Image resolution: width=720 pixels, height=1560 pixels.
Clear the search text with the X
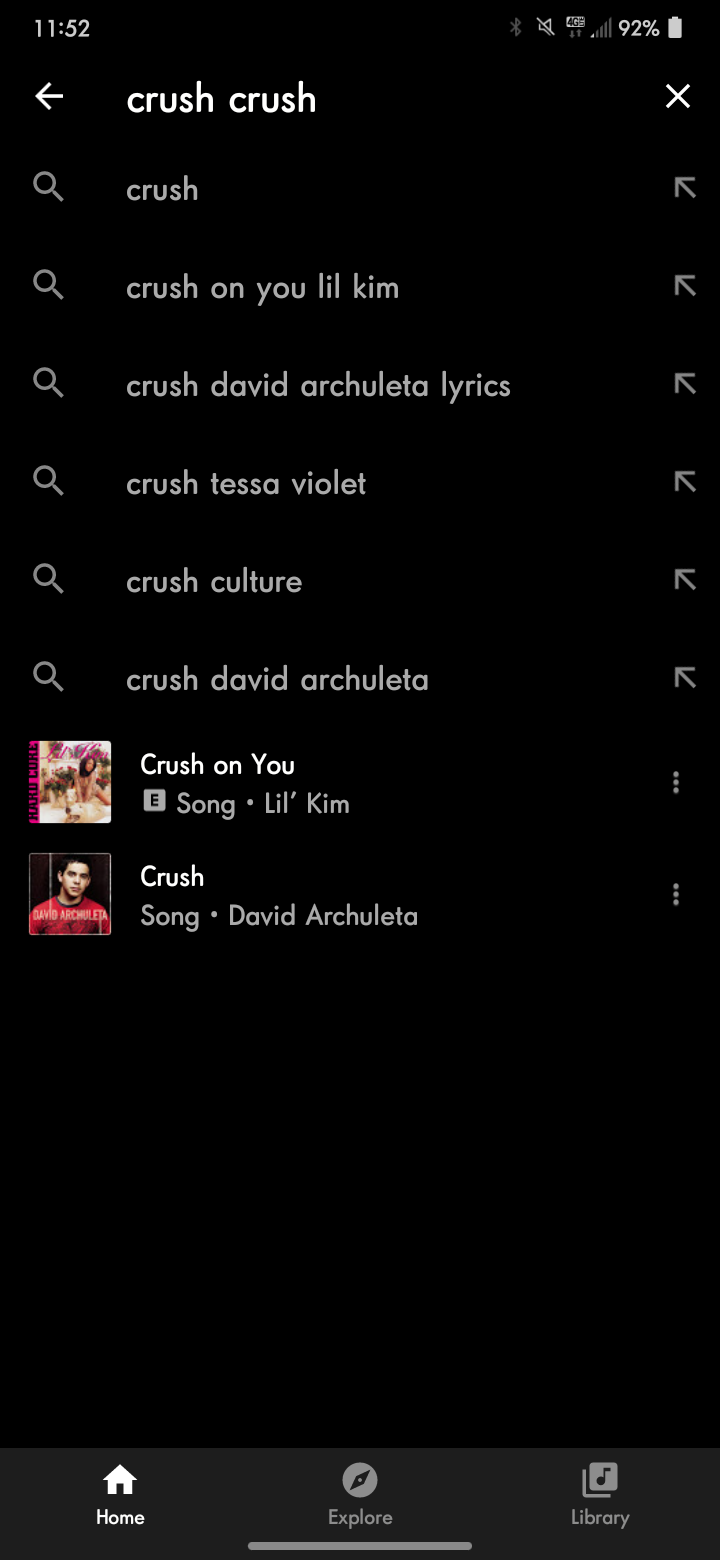[x=678, y=97]
